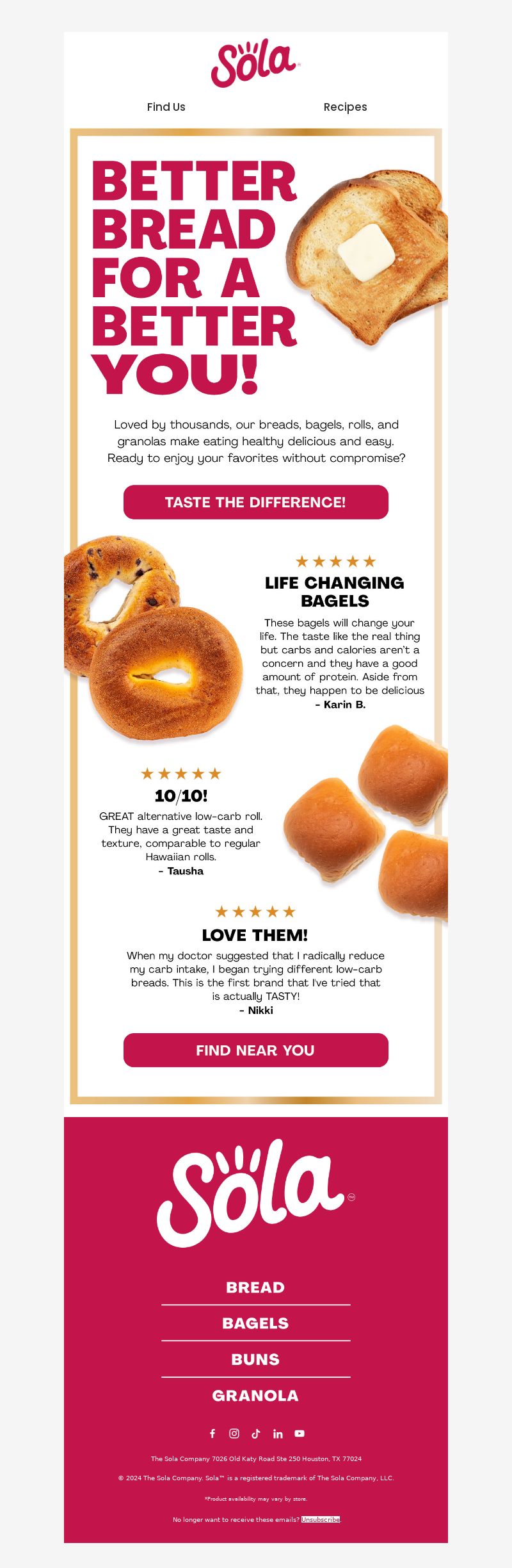This screenshot has width=512, height=1568.
Task: Open the Granola footer link
Action: coord(255,1396)
